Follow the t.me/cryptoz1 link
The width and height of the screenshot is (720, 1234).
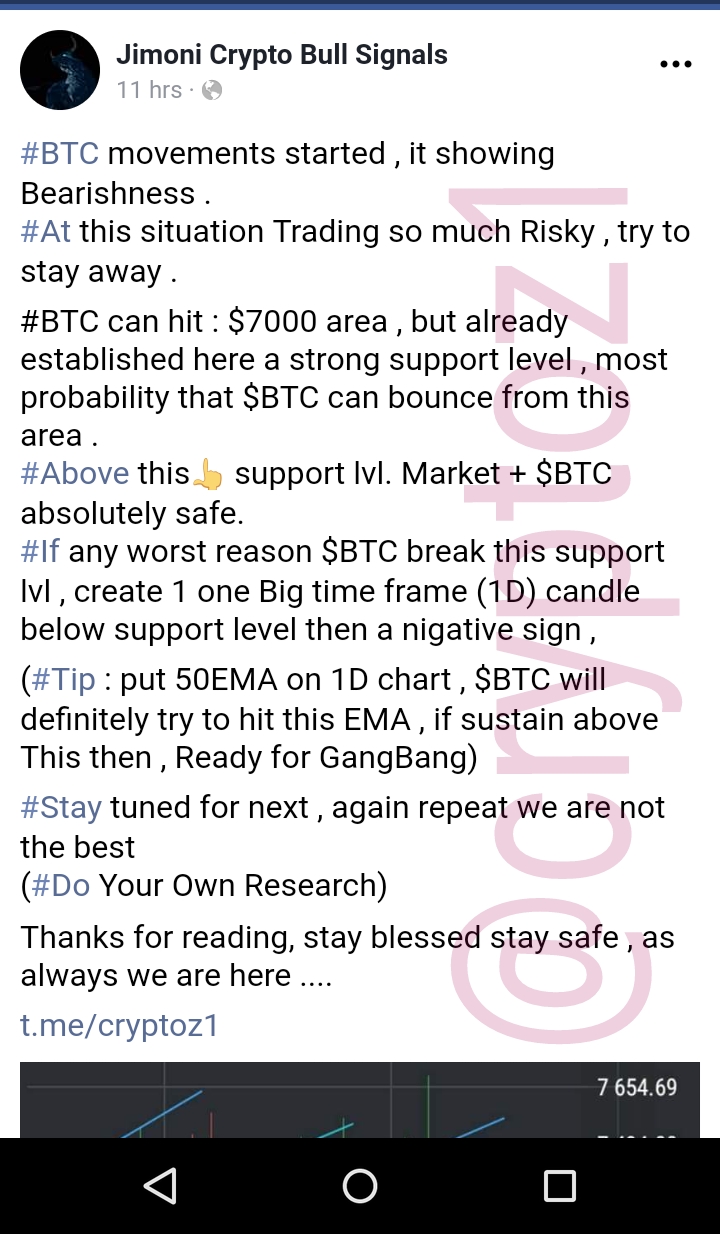119,1025
